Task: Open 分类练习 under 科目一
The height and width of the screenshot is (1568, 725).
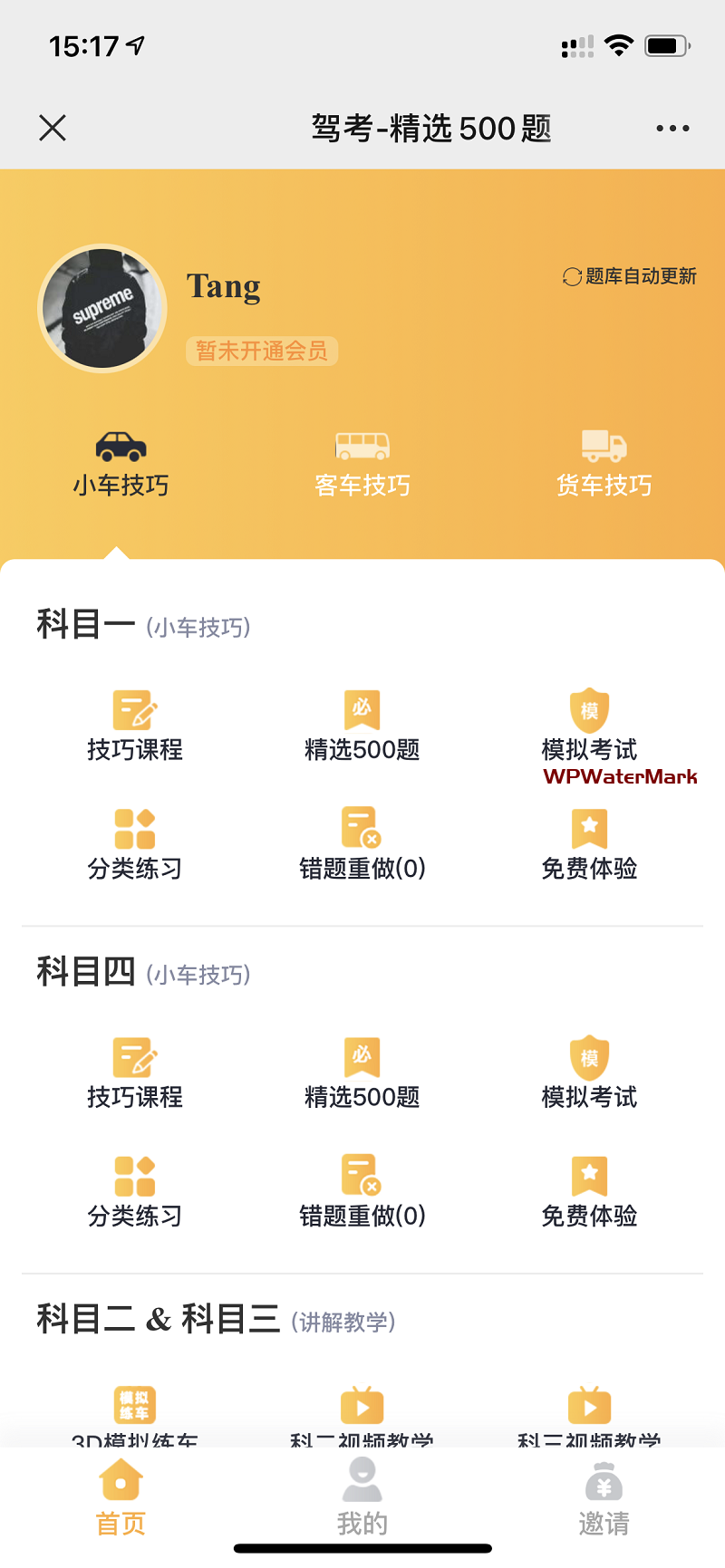Action: pyautogui.click(x=135, y=845)
